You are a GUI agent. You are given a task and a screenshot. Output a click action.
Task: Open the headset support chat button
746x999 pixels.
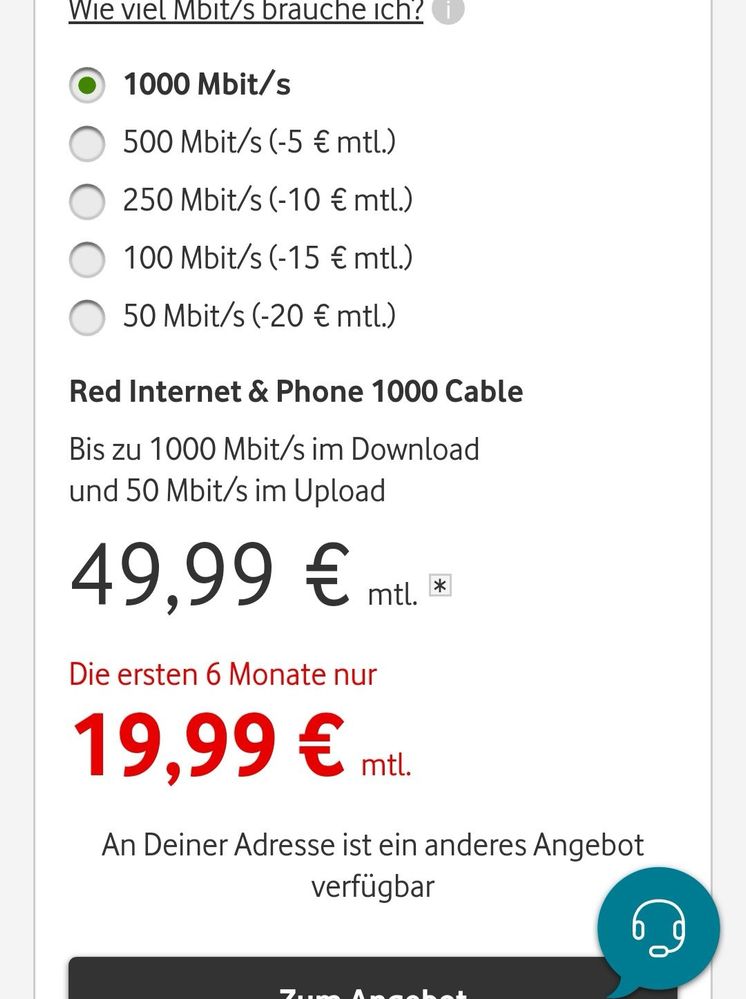click(x=658, y=928)
